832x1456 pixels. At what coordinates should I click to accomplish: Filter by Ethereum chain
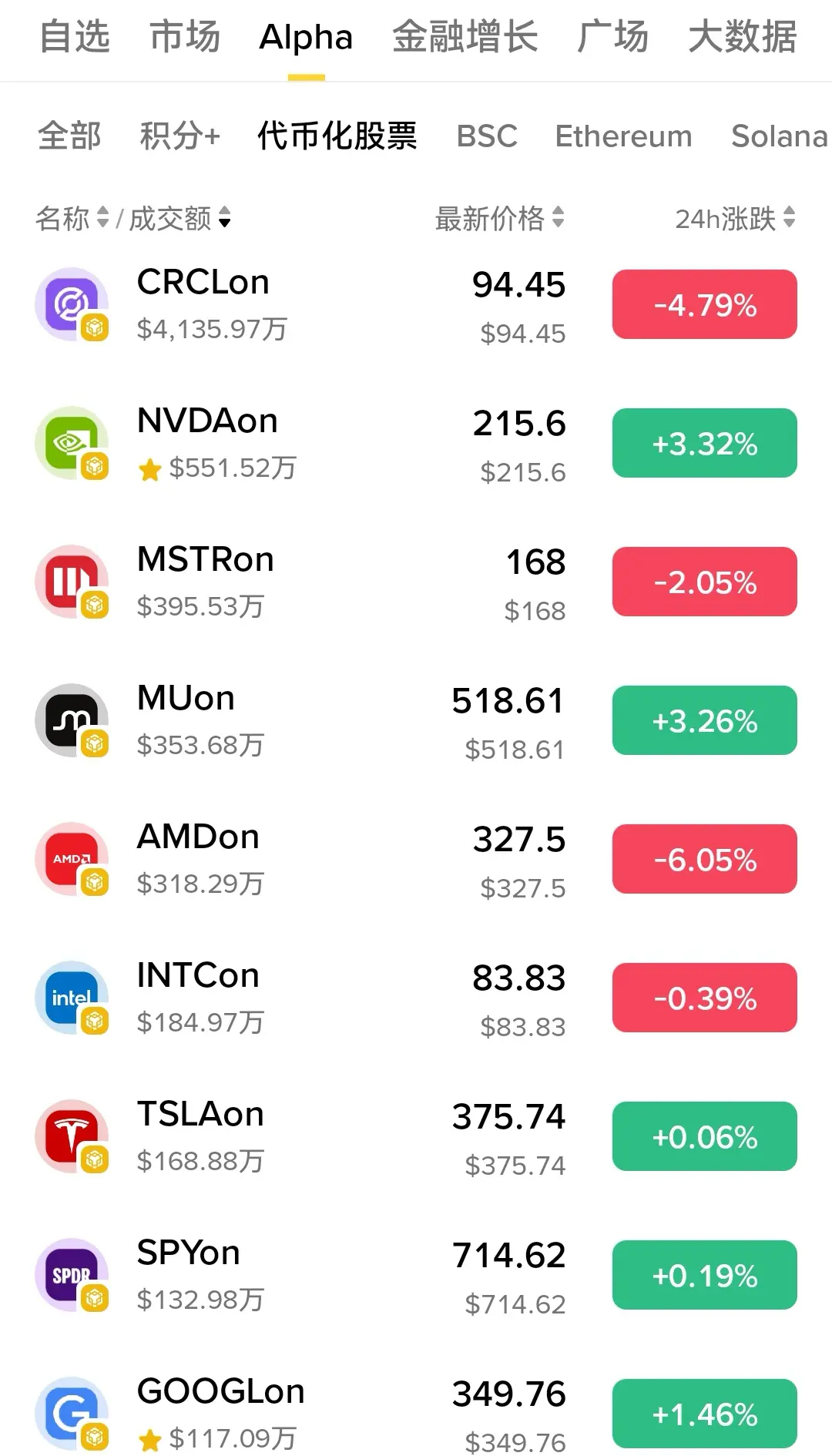pos(623,136)
